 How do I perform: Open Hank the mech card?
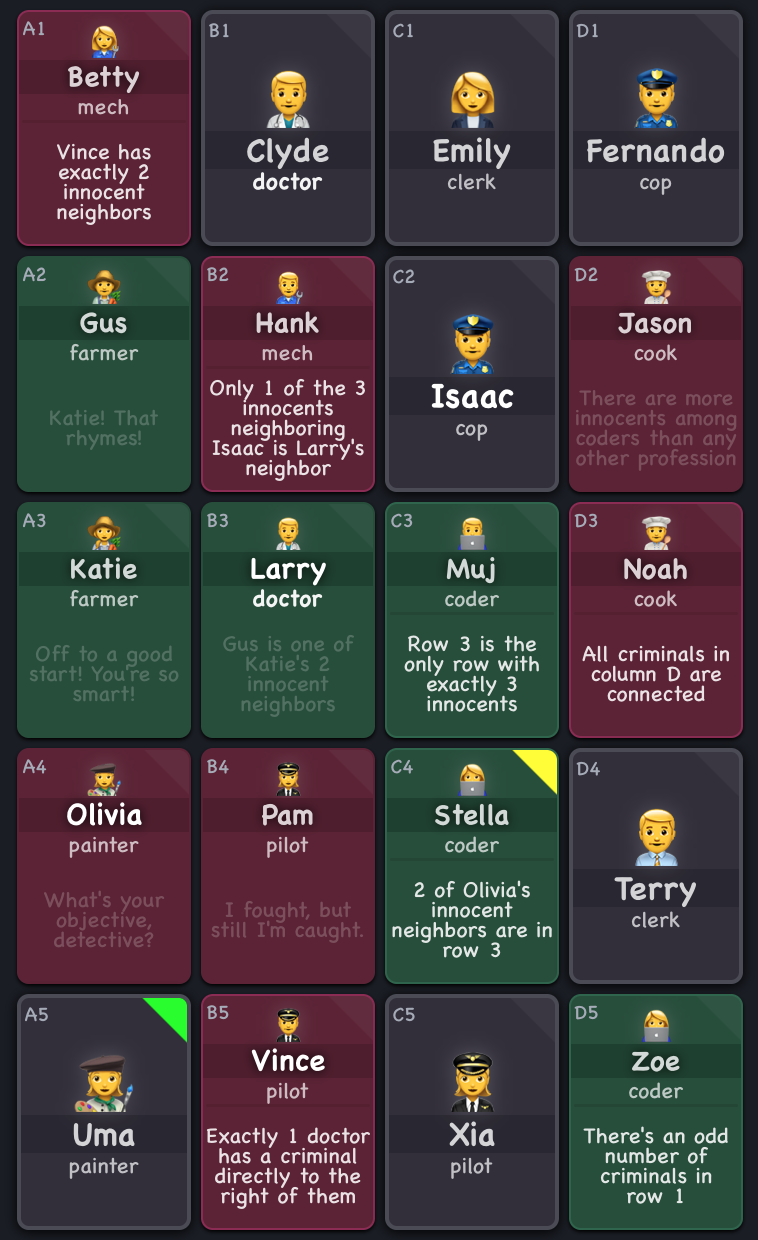tap(288, 374)
